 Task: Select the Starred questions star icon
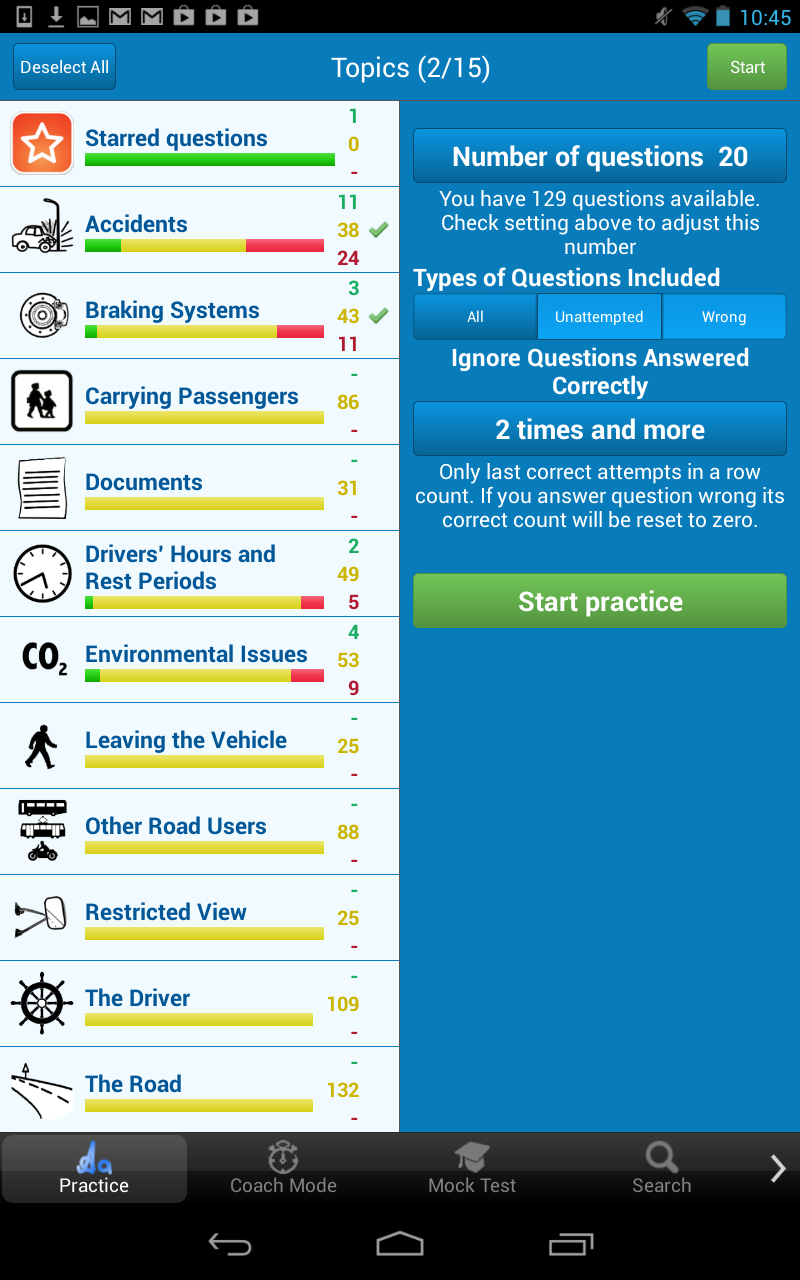point(41,142)
